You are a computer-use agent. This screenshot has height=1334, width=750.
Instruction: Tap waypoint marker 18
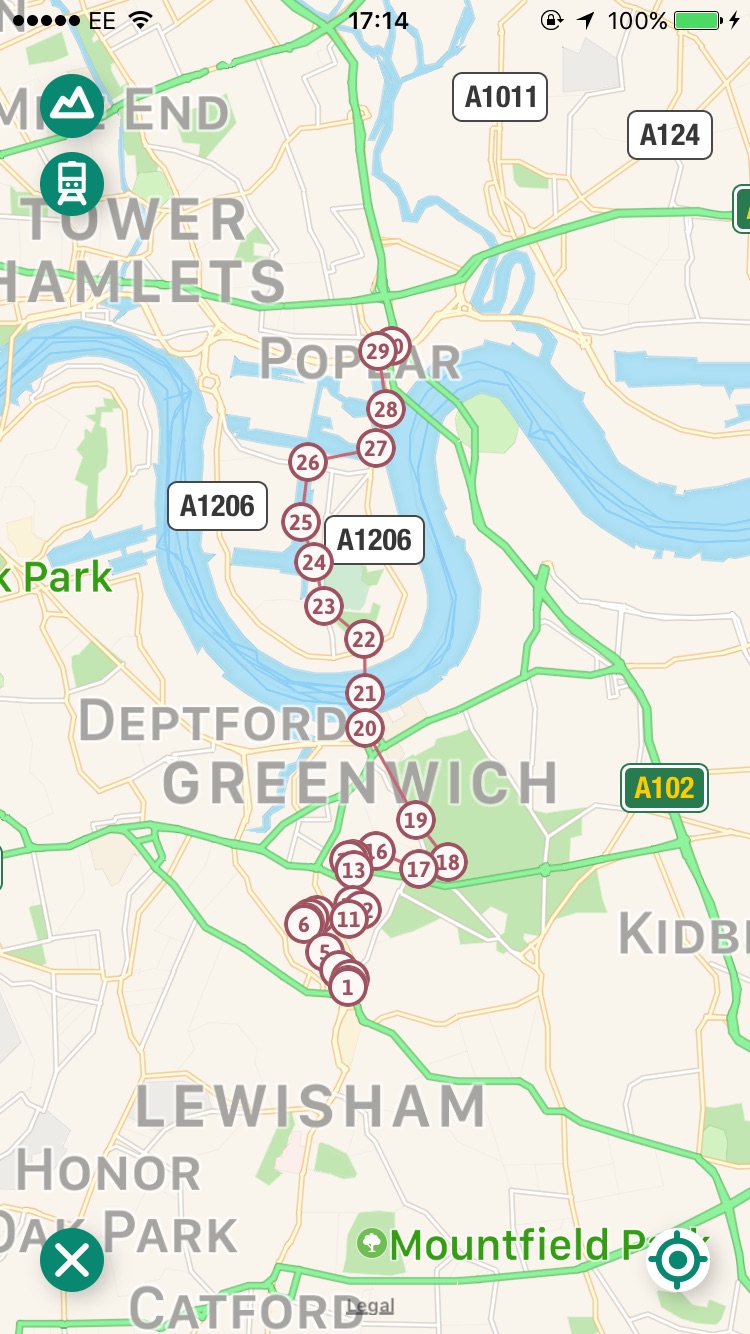pos(448,861)
